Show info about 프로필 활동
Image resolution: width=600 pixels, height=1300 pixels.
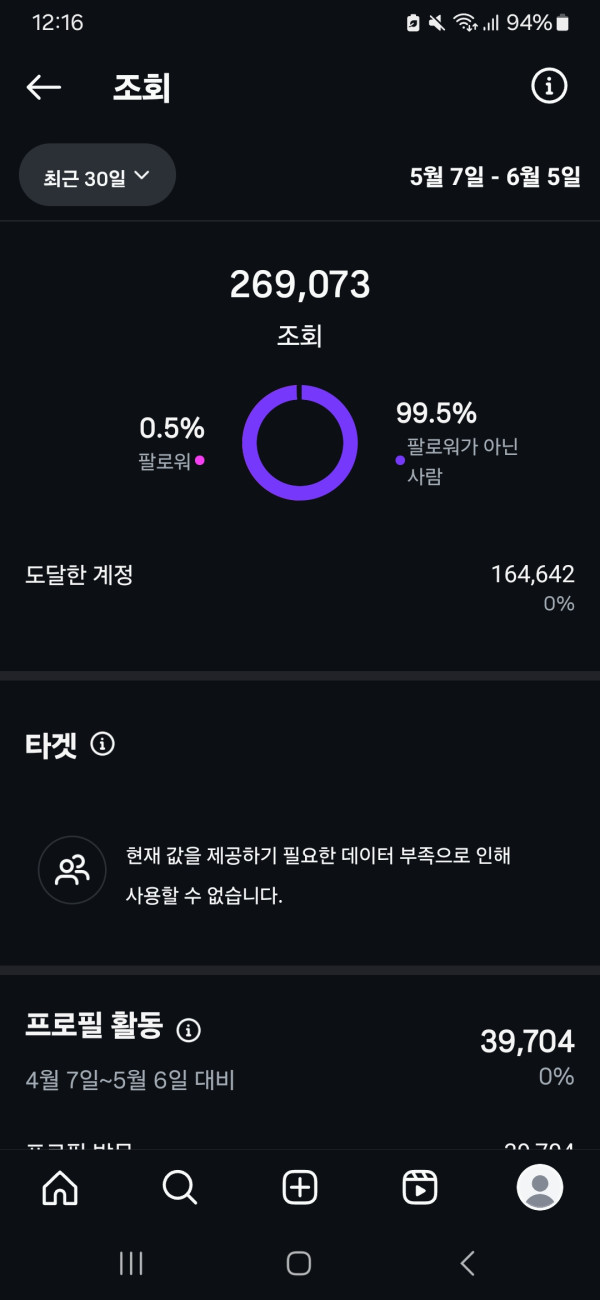pyautogui.click(x=188, y=1029)
